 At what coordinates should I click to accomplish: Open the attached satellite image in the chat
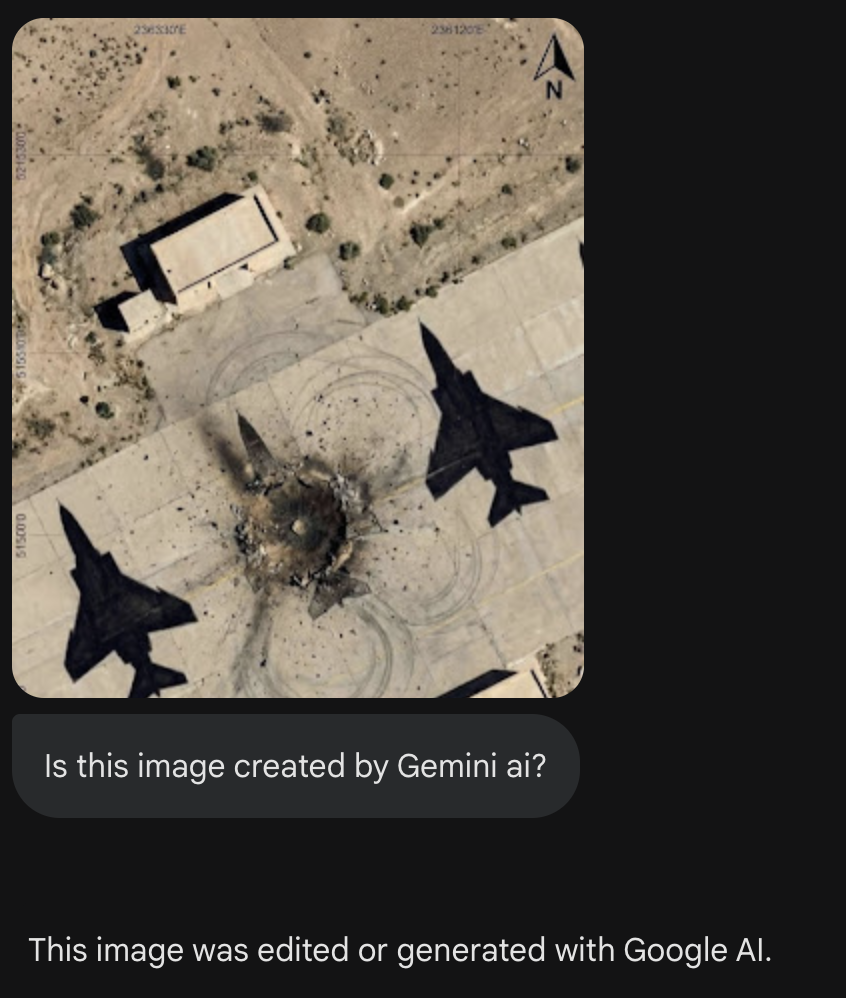297,358
